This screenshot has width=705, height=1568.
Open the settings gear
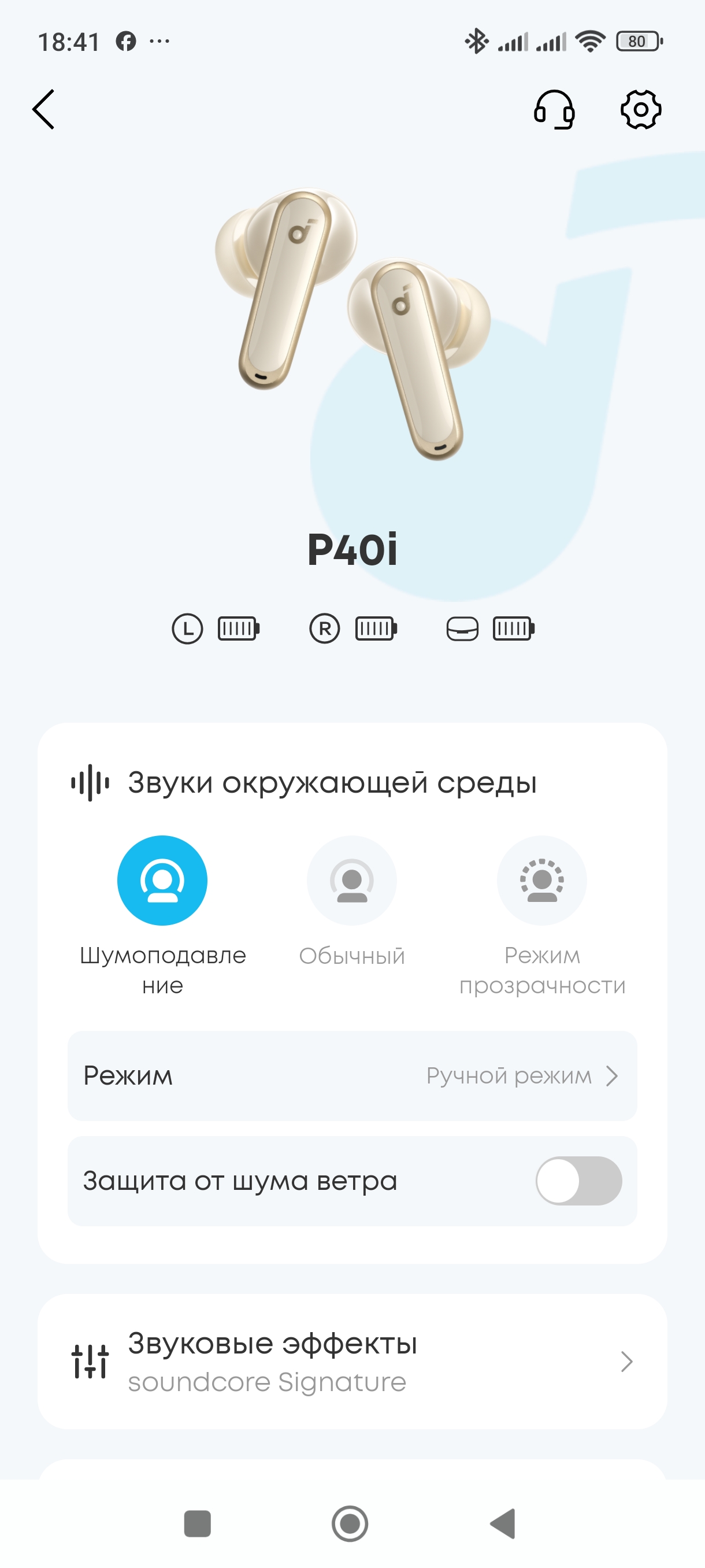click(640, 110)
